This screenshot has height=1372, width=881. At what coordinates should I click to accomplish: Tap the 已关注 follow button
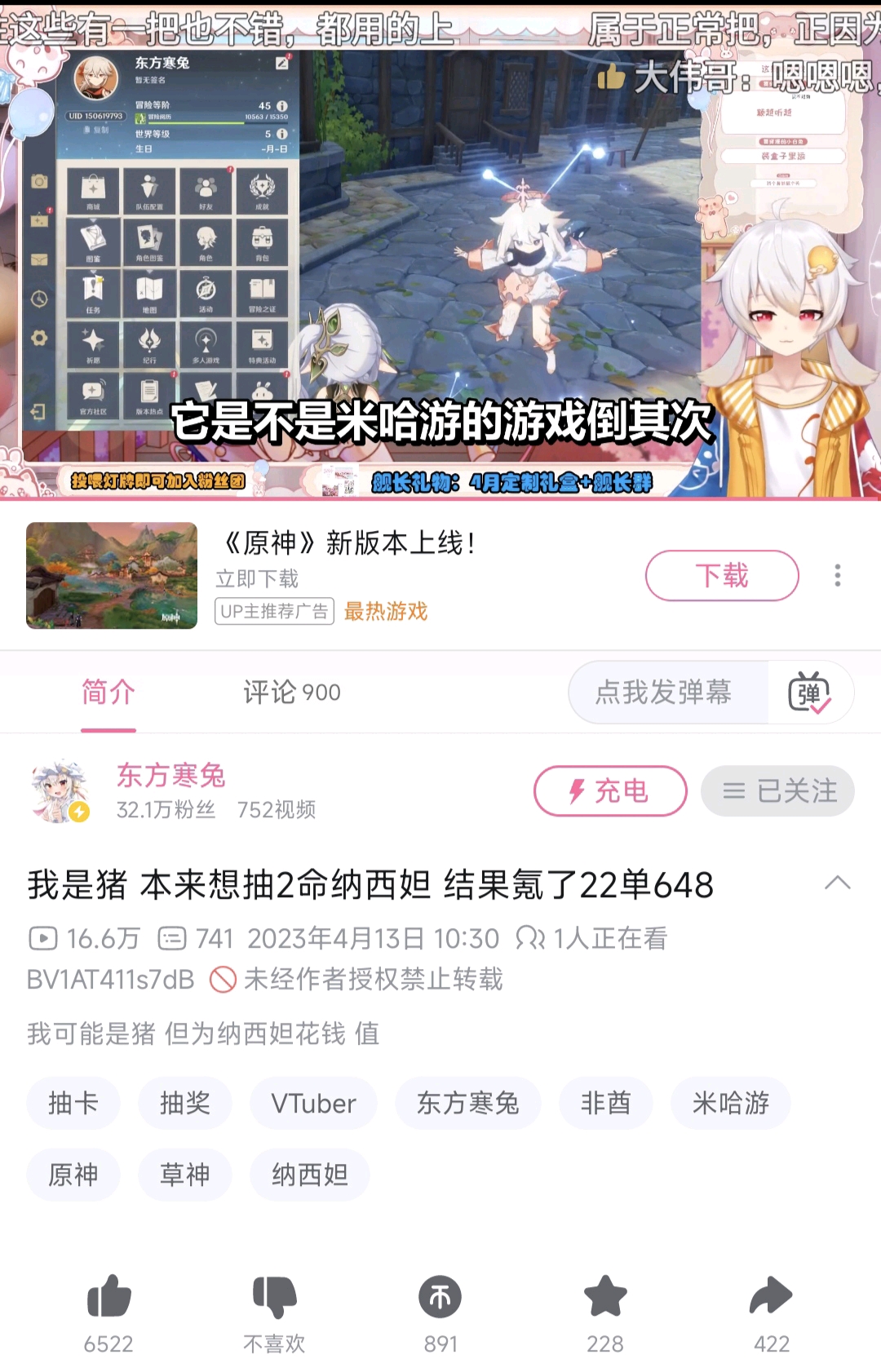[777, 791]
